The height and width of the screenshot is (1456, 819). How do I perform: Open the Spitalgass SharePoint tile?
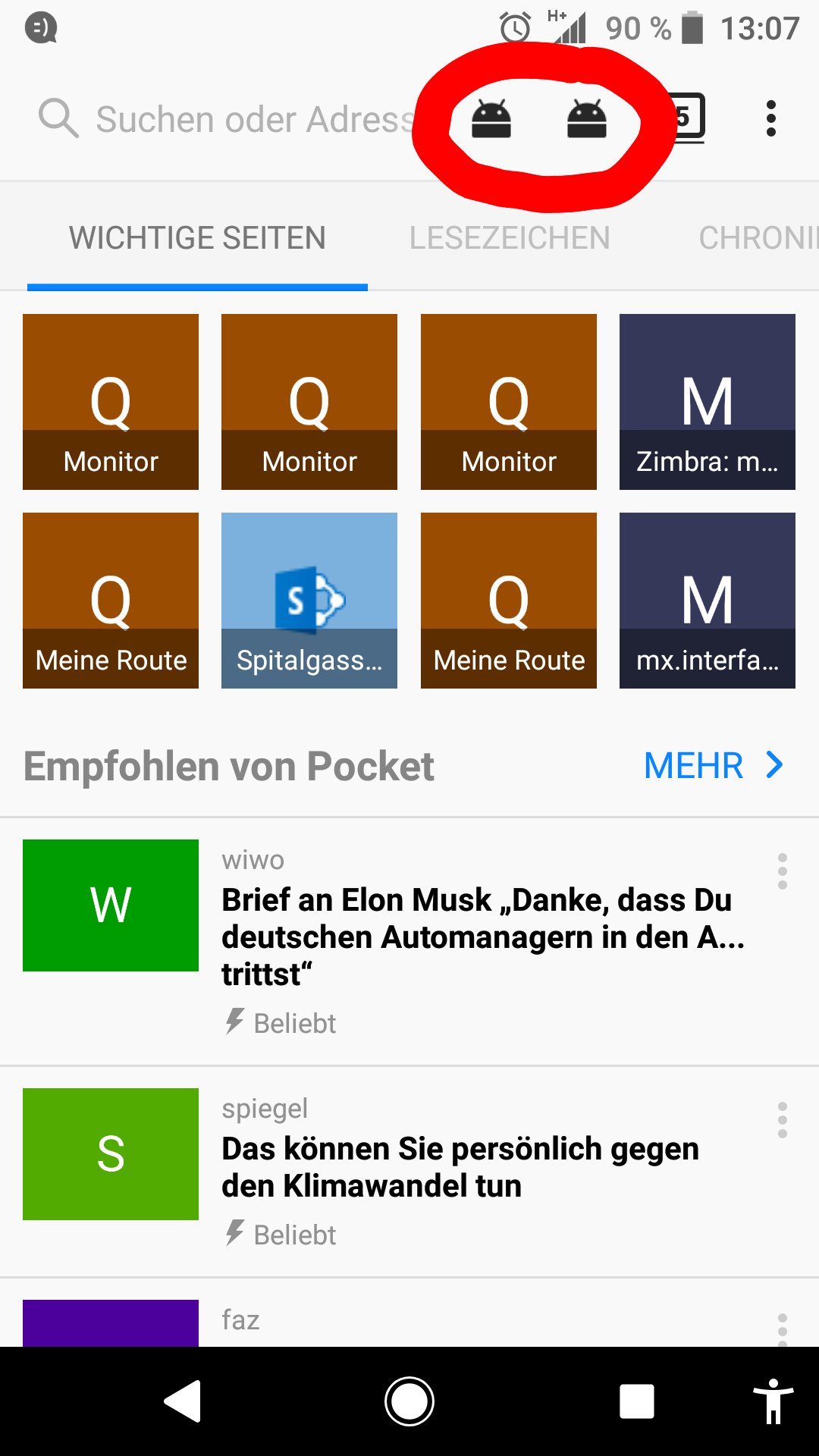coord(309,601)
